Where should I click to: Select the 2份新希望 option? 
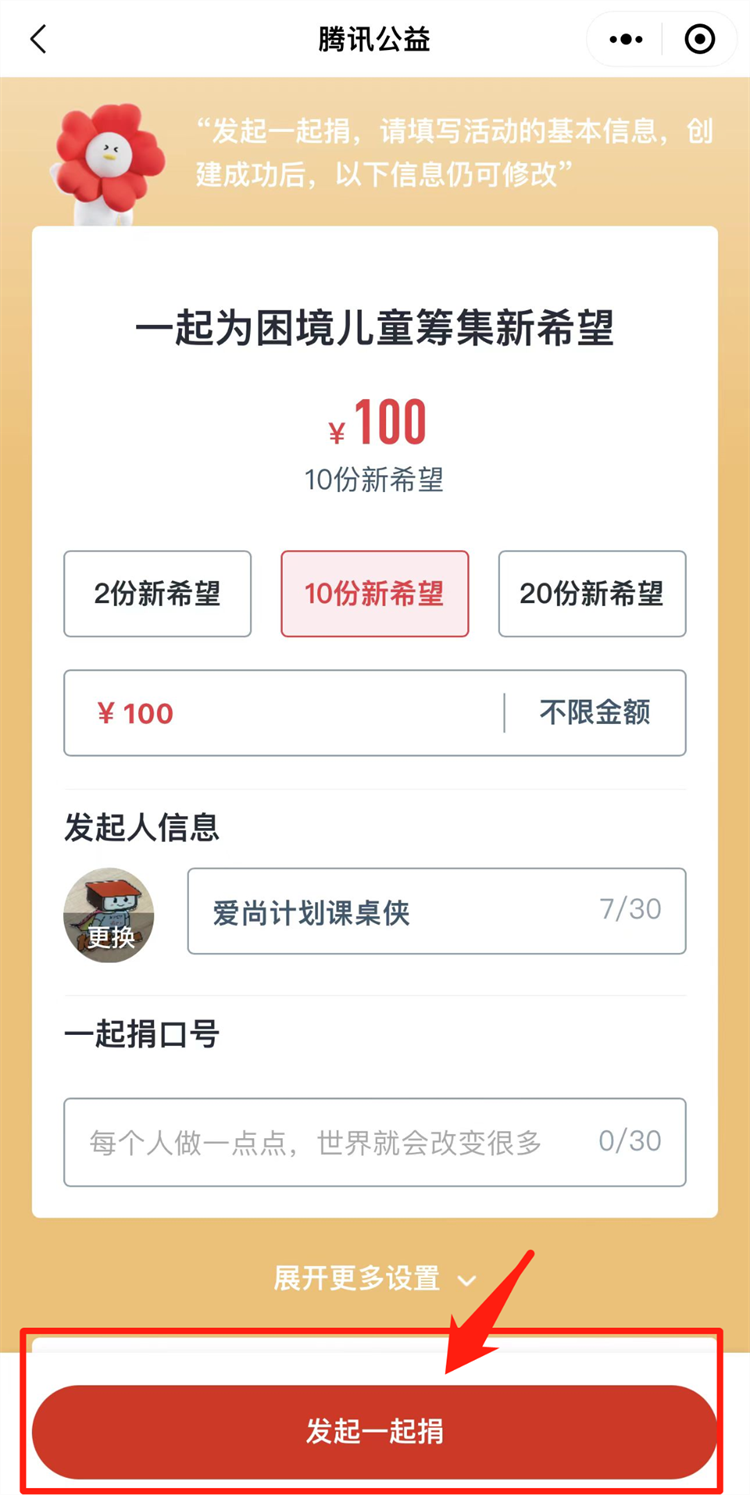pos(157,594)
